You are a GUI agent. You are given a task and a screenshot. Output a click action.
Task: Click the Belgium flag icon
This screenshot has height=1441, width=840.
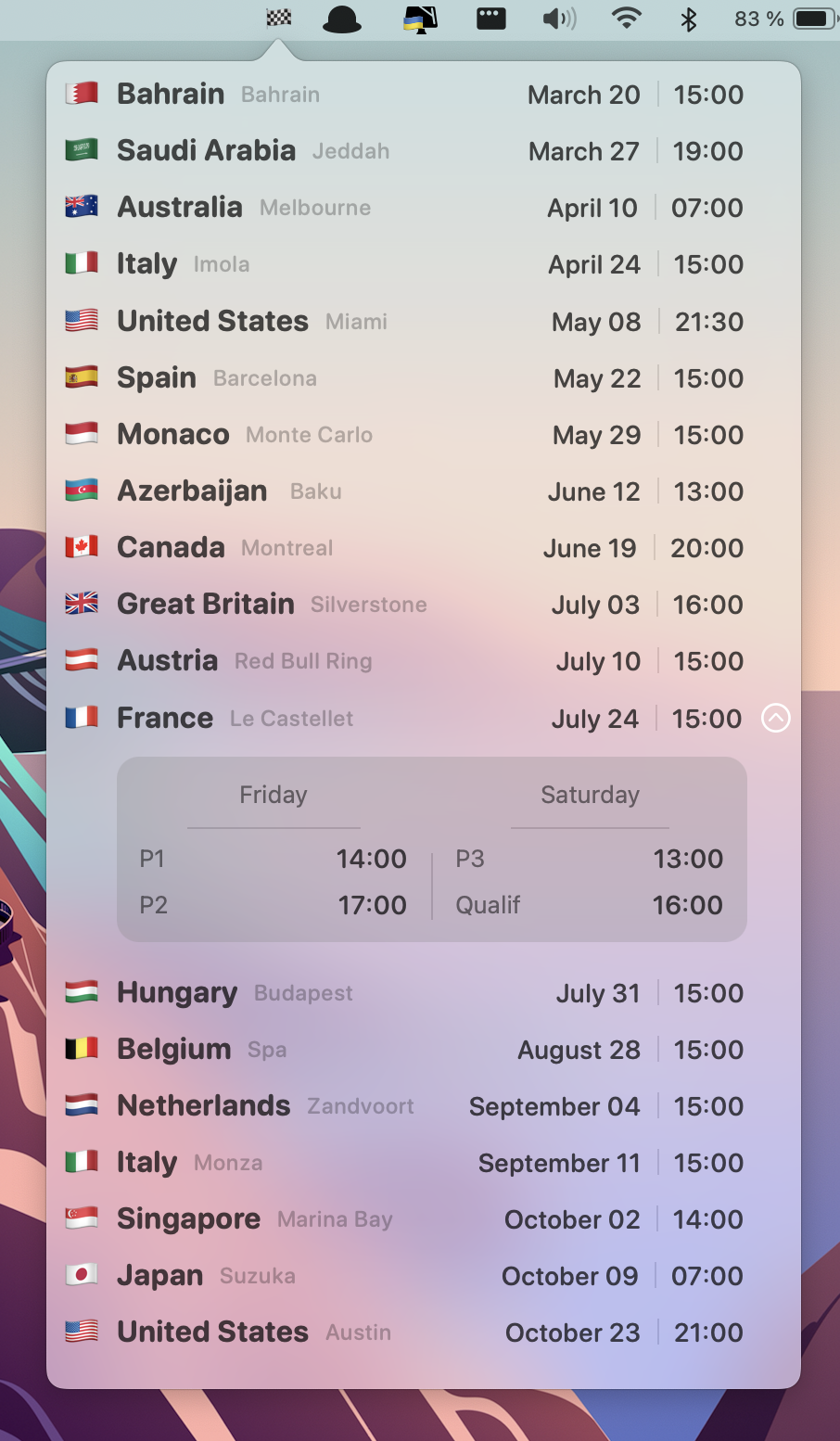point(82,1049)
